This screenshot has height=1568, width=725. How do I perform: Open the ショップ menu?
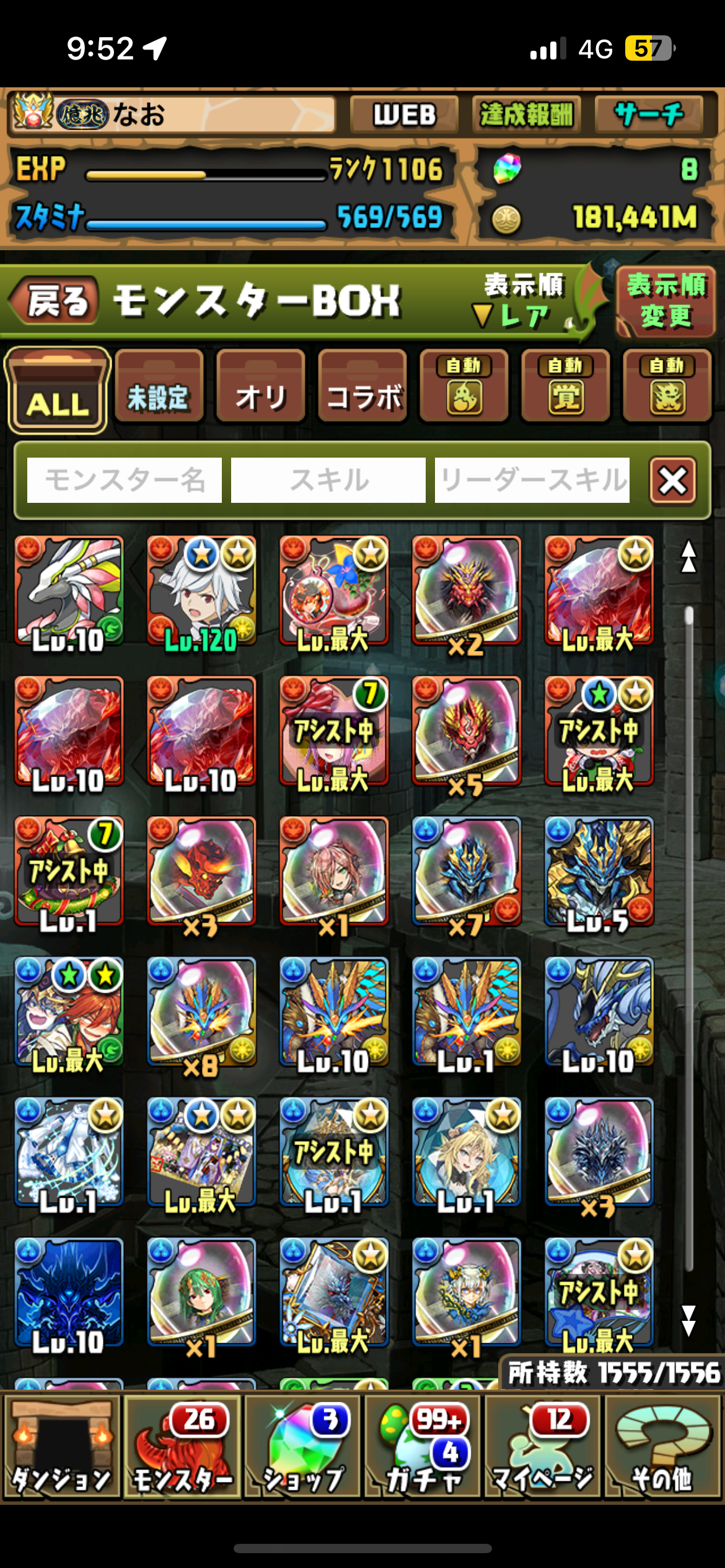(302, 1447)
